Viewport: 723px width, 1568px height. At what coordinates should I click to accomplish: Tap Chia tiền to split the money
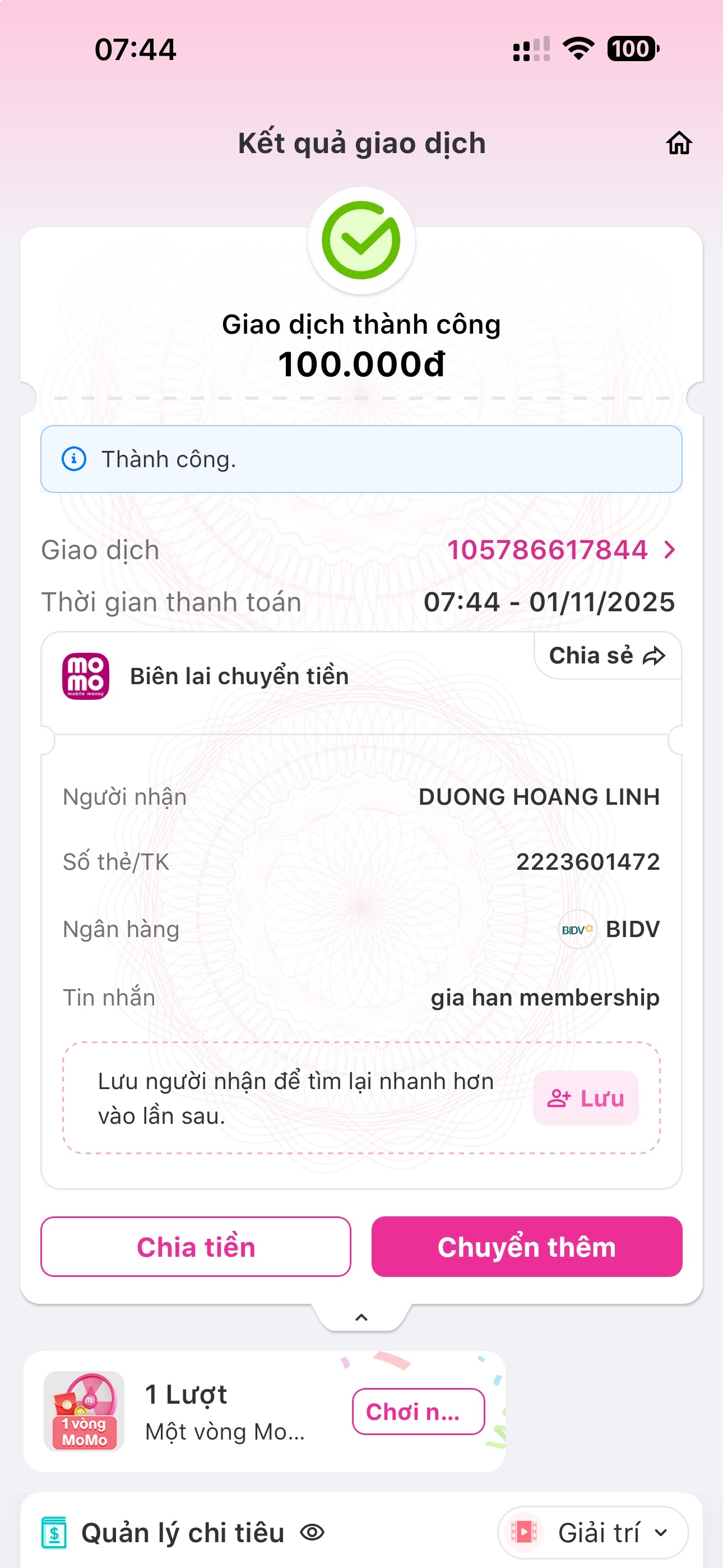(x=196, y=1246)
